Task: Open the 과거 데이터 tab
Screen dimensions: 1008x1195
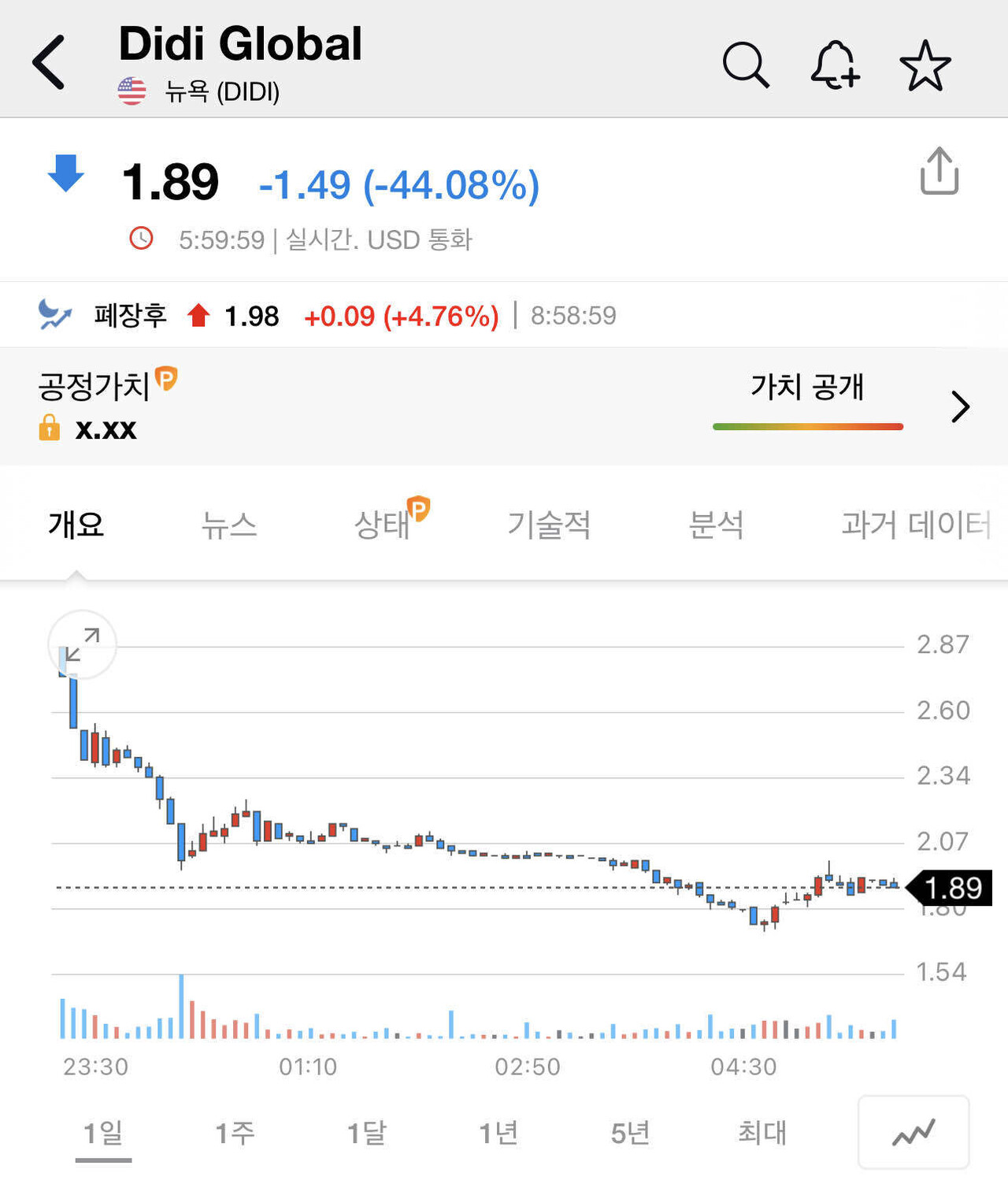Action: click(916, 524)
